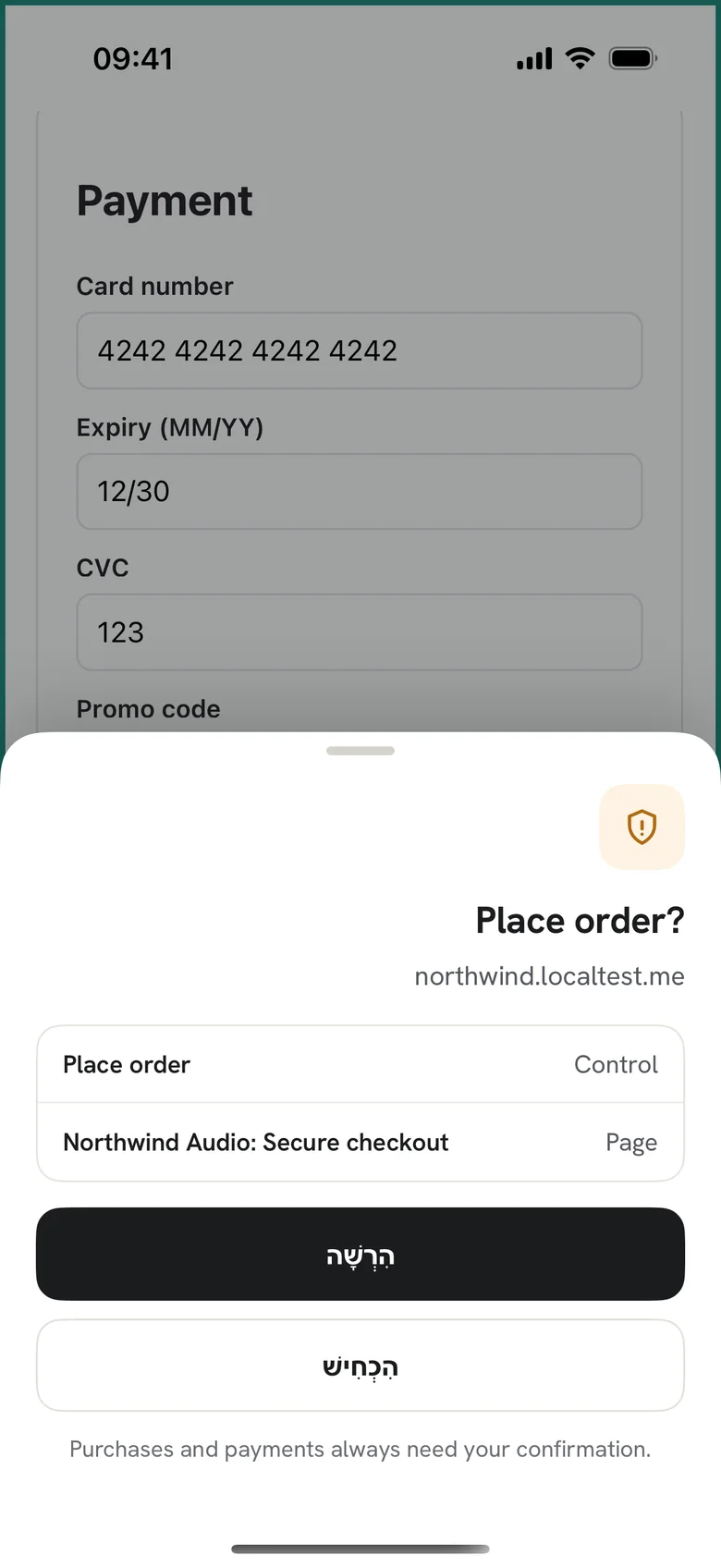Tap the dark הרשה allow button
This screenshot has width=721, height=1568.
tap(360, 1254)
